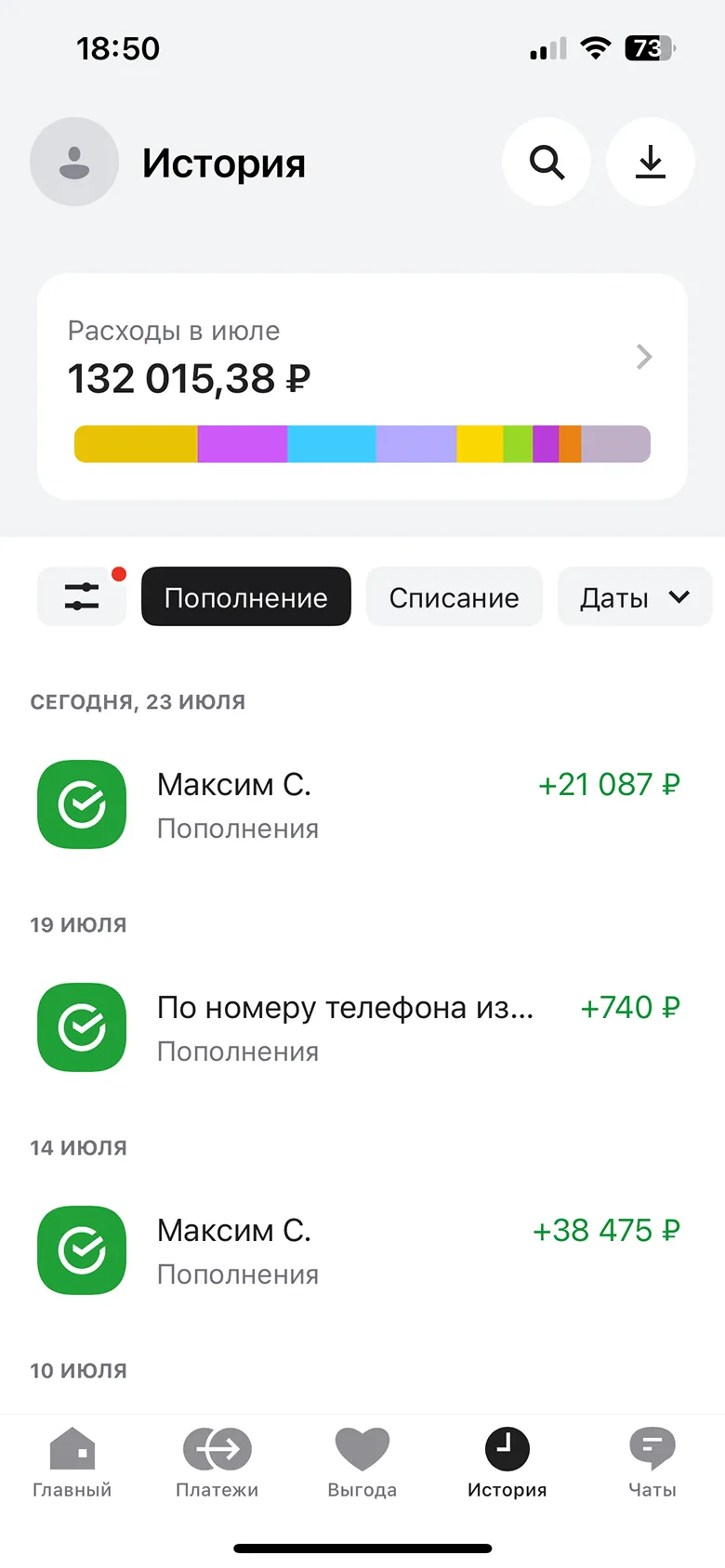This screenshot has height=1568, width=725.
Task: Open Максим С. transfer of +38 475 ₽
Action: click(x=362, y=1250)
